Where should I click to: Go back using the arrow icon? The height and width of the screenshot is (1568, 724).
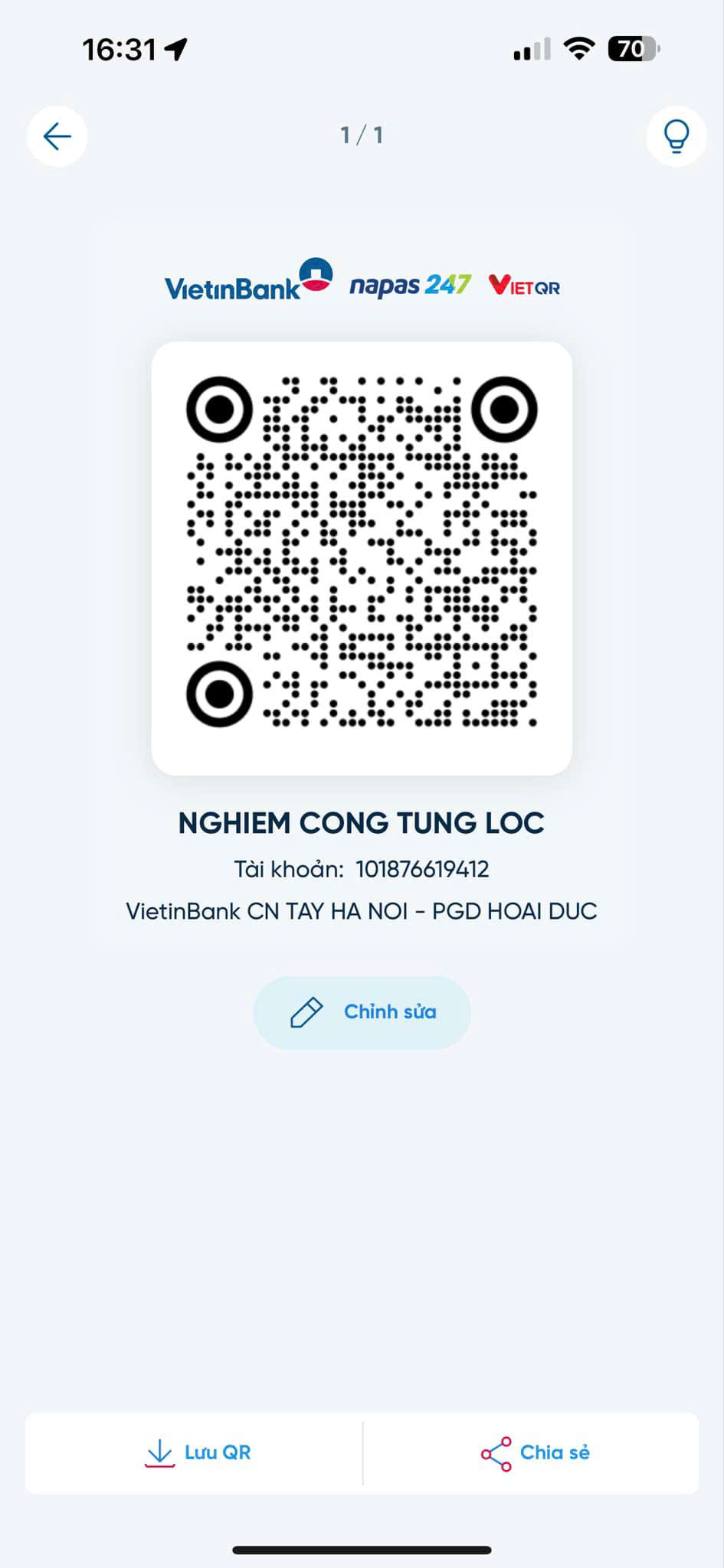[x=57, y=136]
